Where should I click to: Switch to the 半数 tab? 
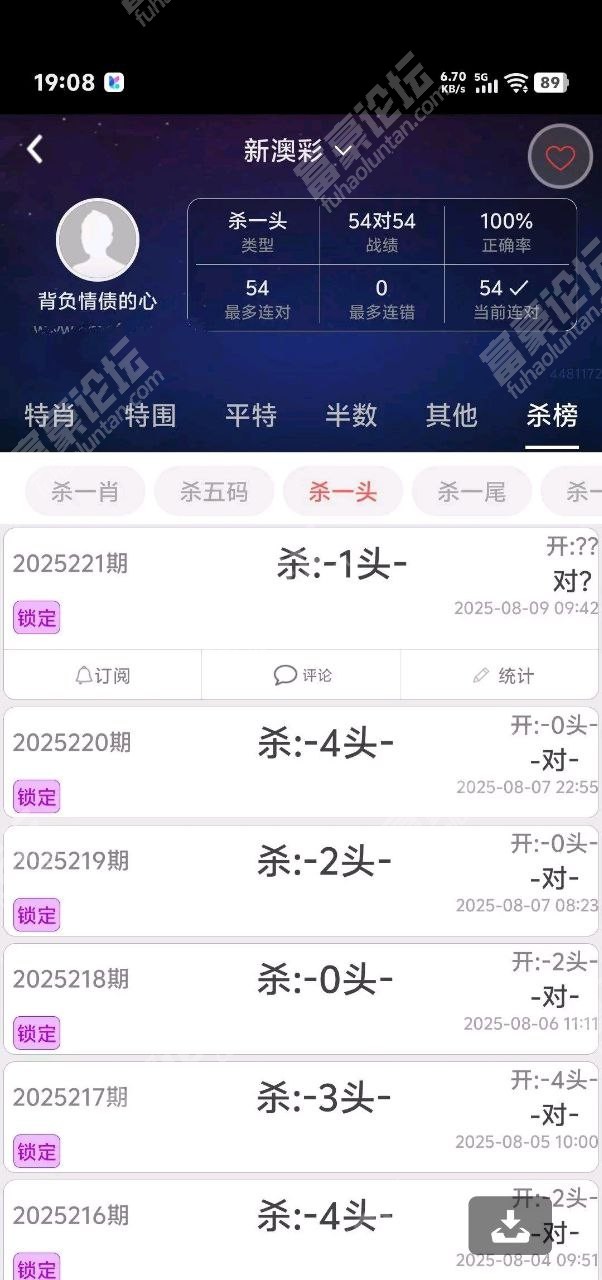click(351, 415)
